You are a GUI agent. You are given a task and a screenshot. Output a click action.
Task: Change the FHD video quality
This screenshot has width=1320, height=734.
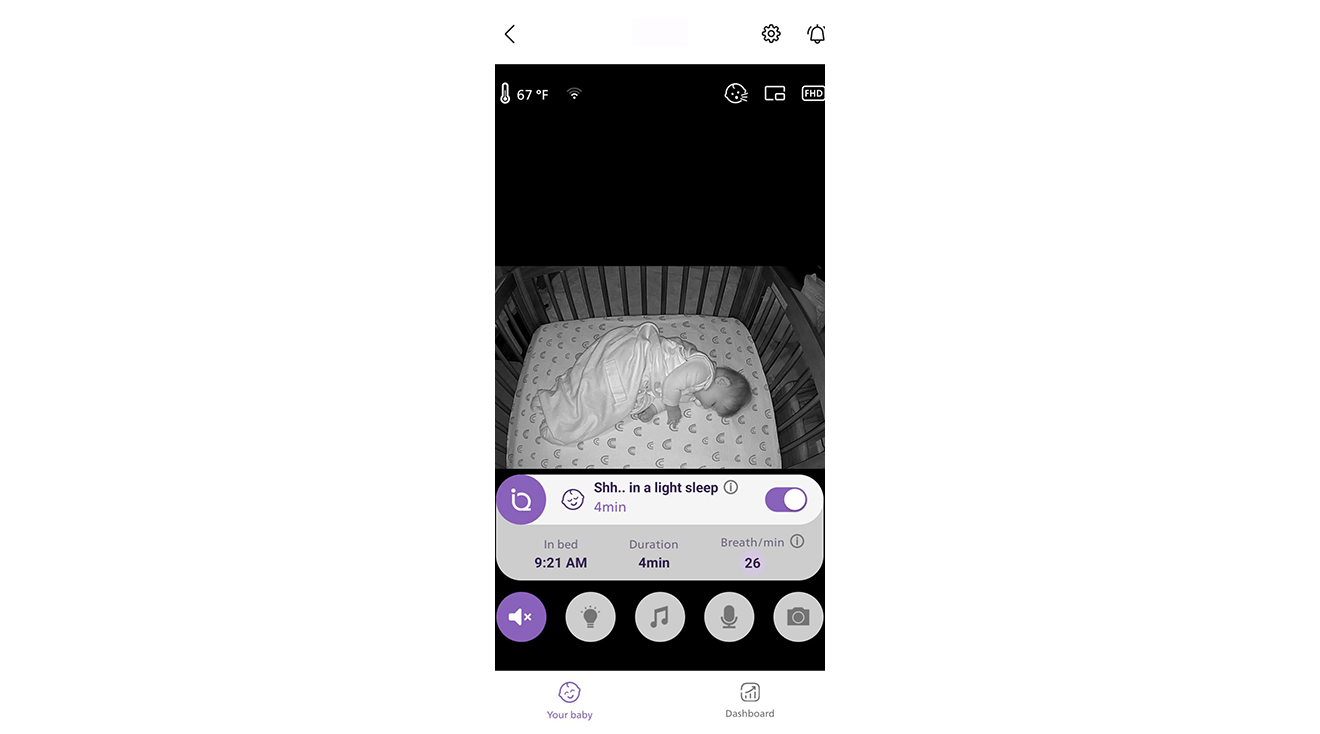(813, 94)
